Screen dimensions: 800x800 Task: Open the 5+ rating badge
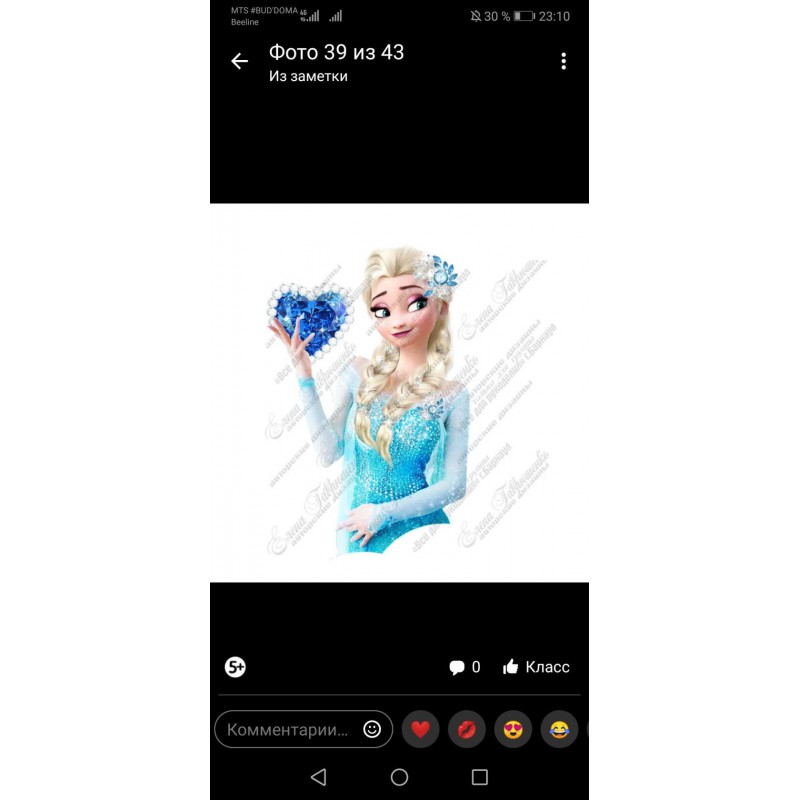[x=235, y=667]
